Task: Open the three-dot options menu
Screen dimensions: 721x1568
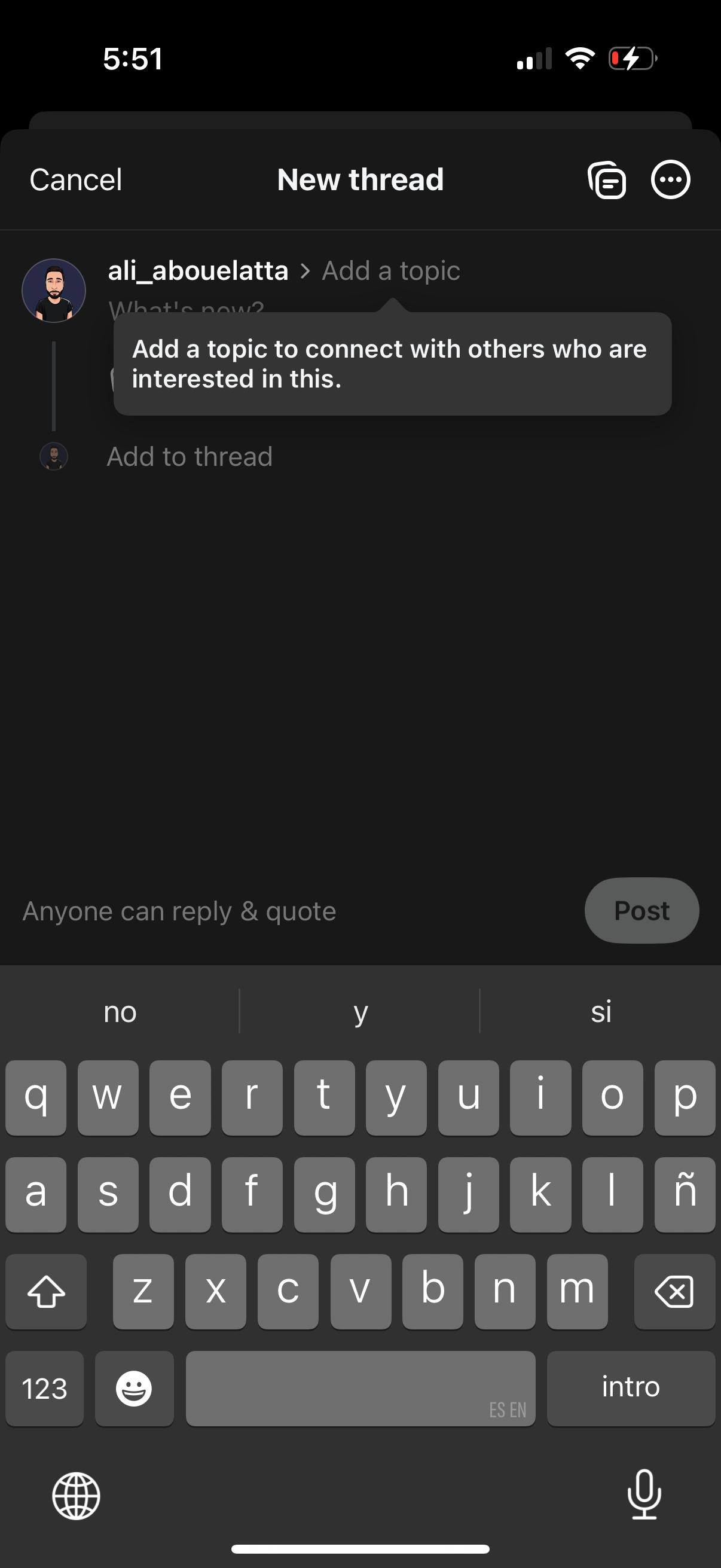Action: (670, 179)
